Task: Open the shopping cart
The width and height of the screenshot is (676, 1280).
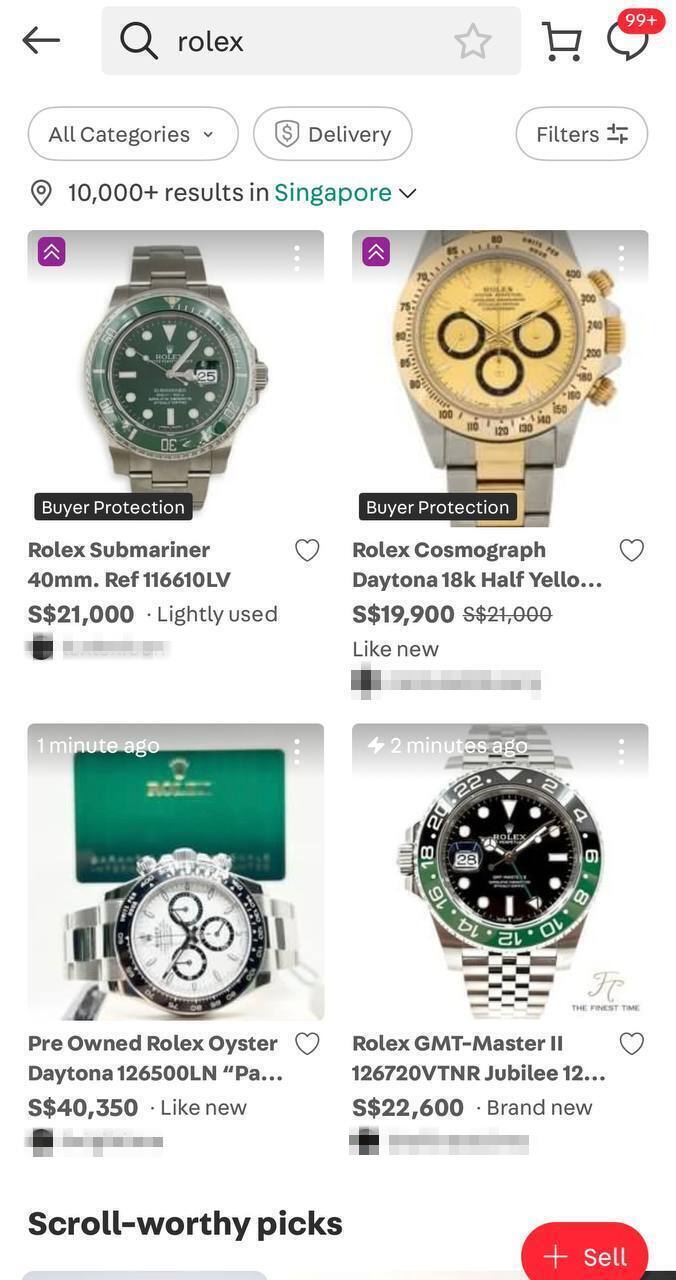Action: coord(561,41)
